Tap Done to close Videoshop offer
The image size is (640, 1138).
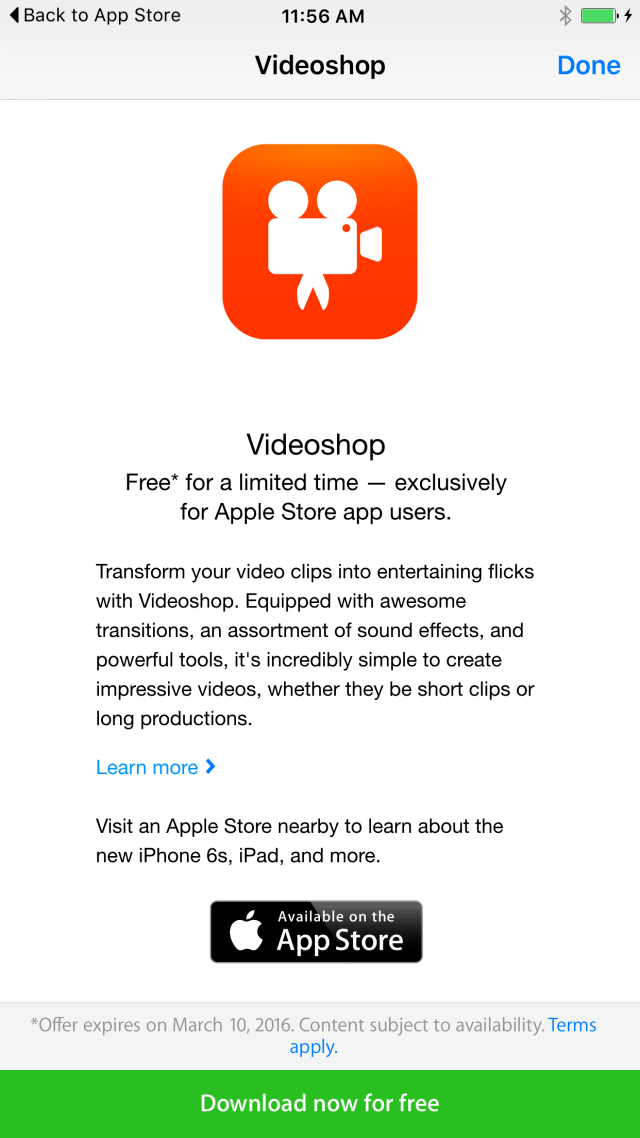(588, 66)
